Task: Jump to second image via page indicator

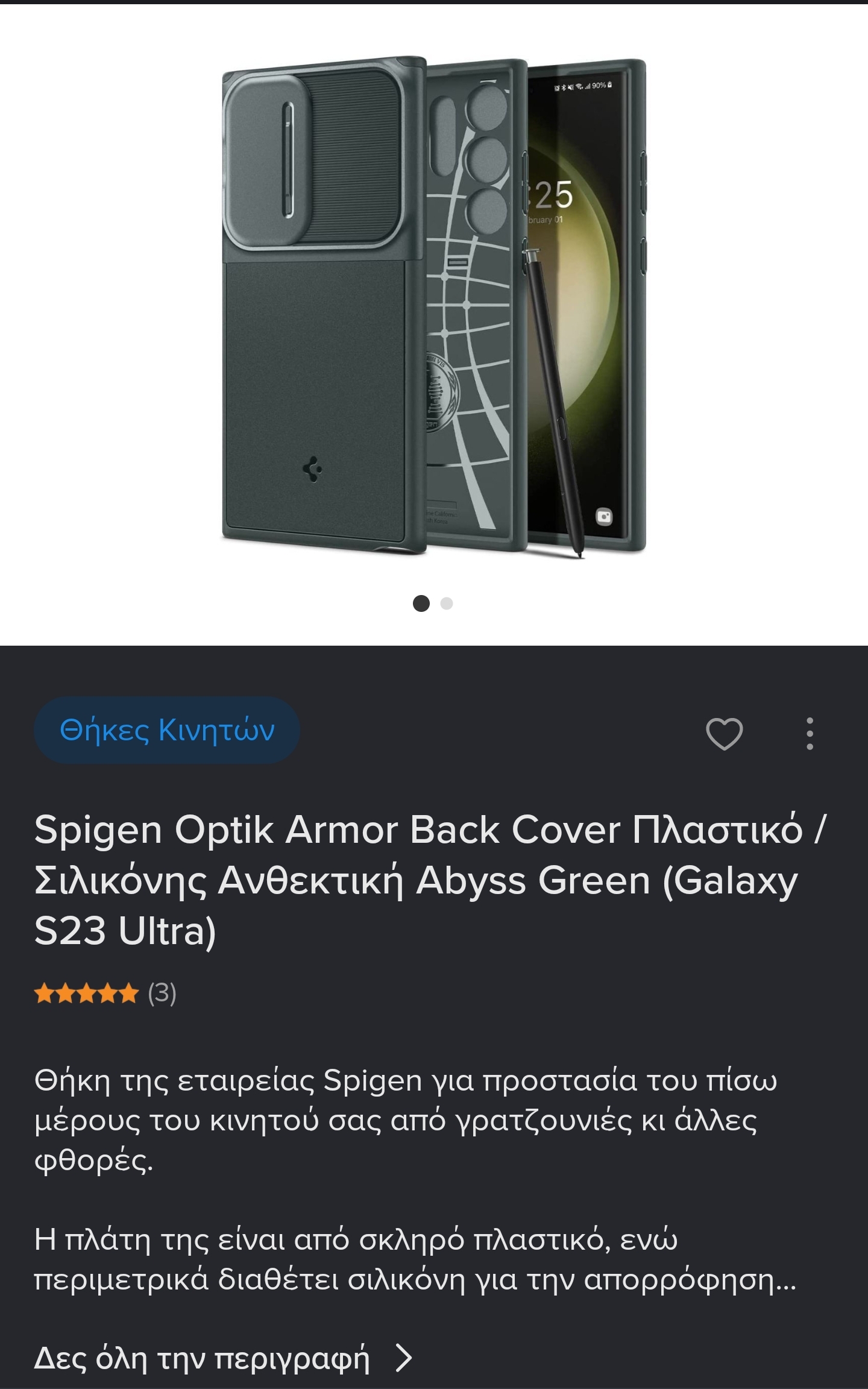Action: 447,603
